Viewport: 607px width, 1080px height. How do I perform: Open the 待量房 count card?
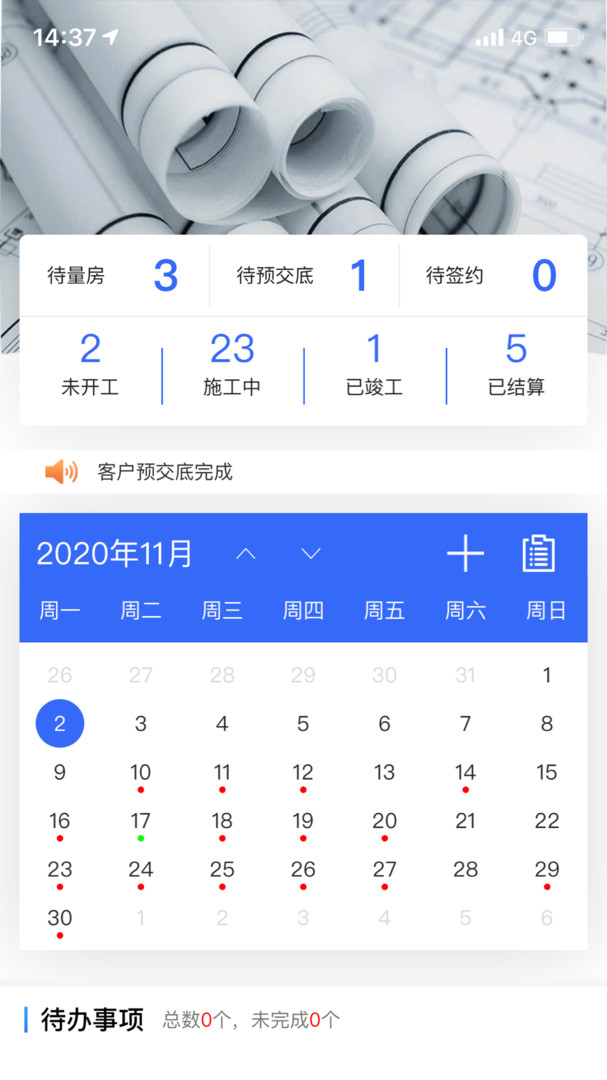[x=114, y=275]
